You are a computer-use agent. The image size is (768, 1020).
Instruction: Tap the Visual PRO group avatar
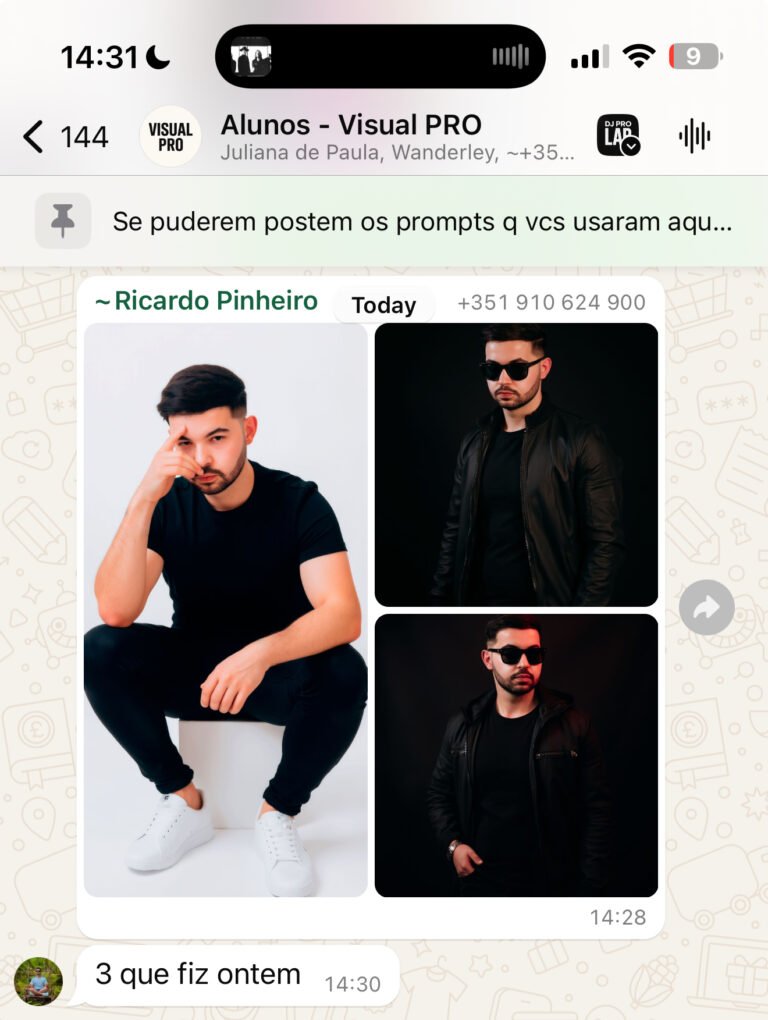coord(169,136)
